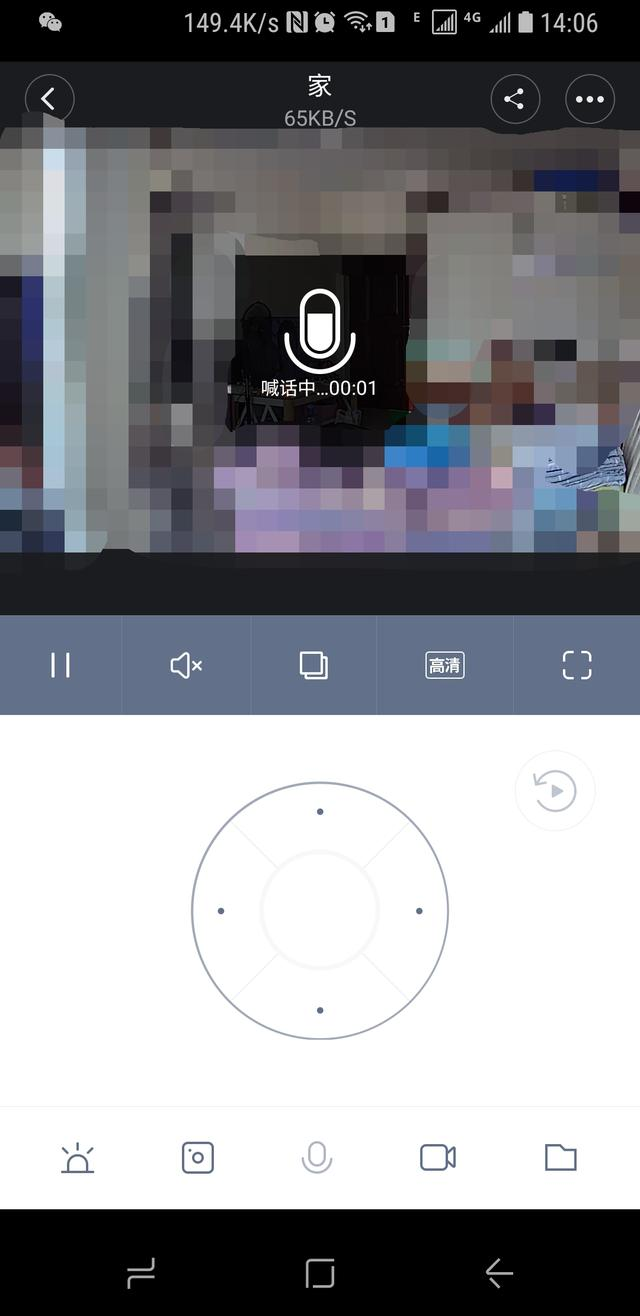Open the saved files folder
This screenshot has width=640, height=1316.
click(x=561, y=1158)
